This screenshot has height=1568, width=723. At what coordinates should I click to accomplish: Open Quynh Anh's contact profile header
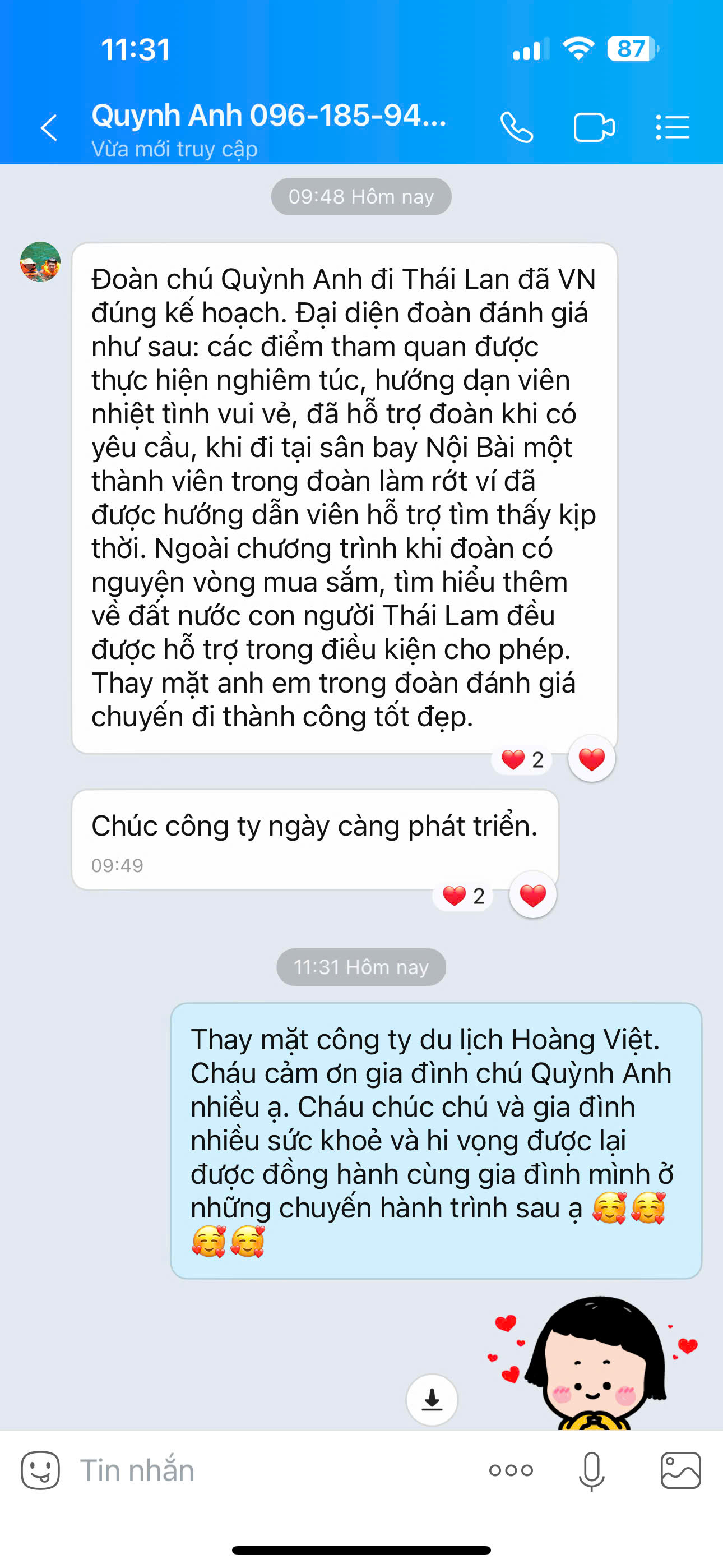[x=268, y=128]
